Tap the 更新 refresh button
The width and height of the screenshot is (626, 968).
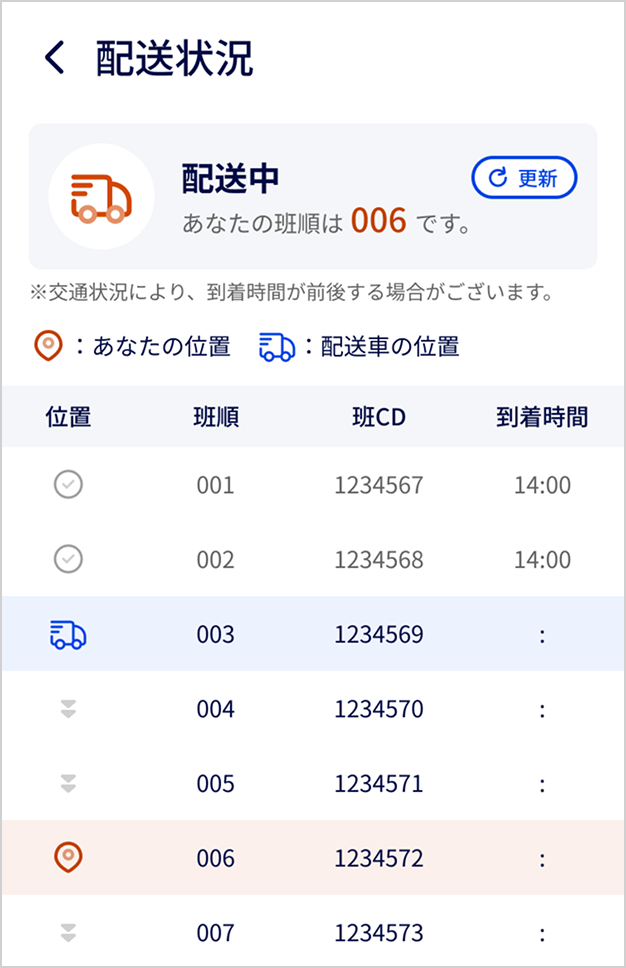pyautogui.click(x=524, y=179)
